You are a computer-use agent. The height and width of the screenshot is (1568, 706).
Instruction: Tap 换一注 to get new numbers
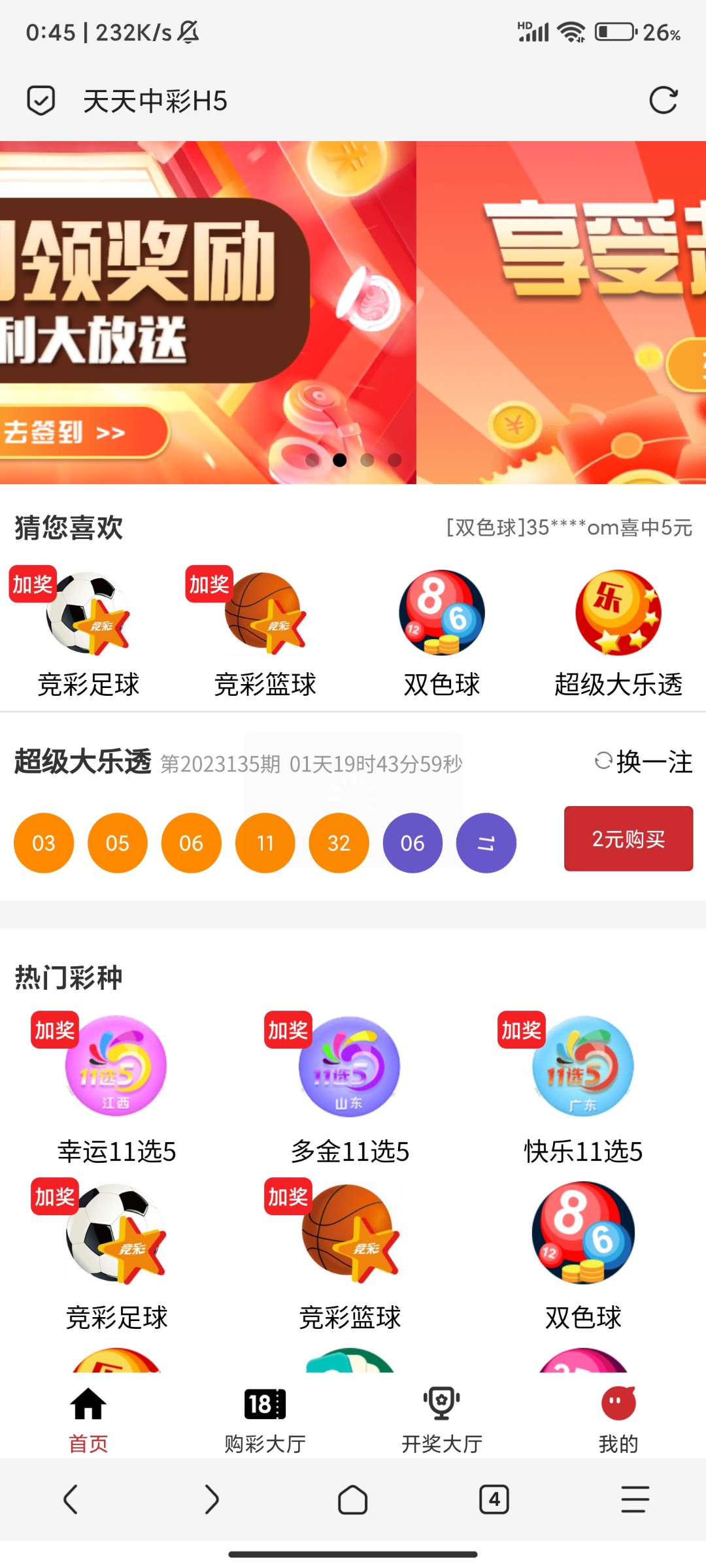tap(644, 762)
